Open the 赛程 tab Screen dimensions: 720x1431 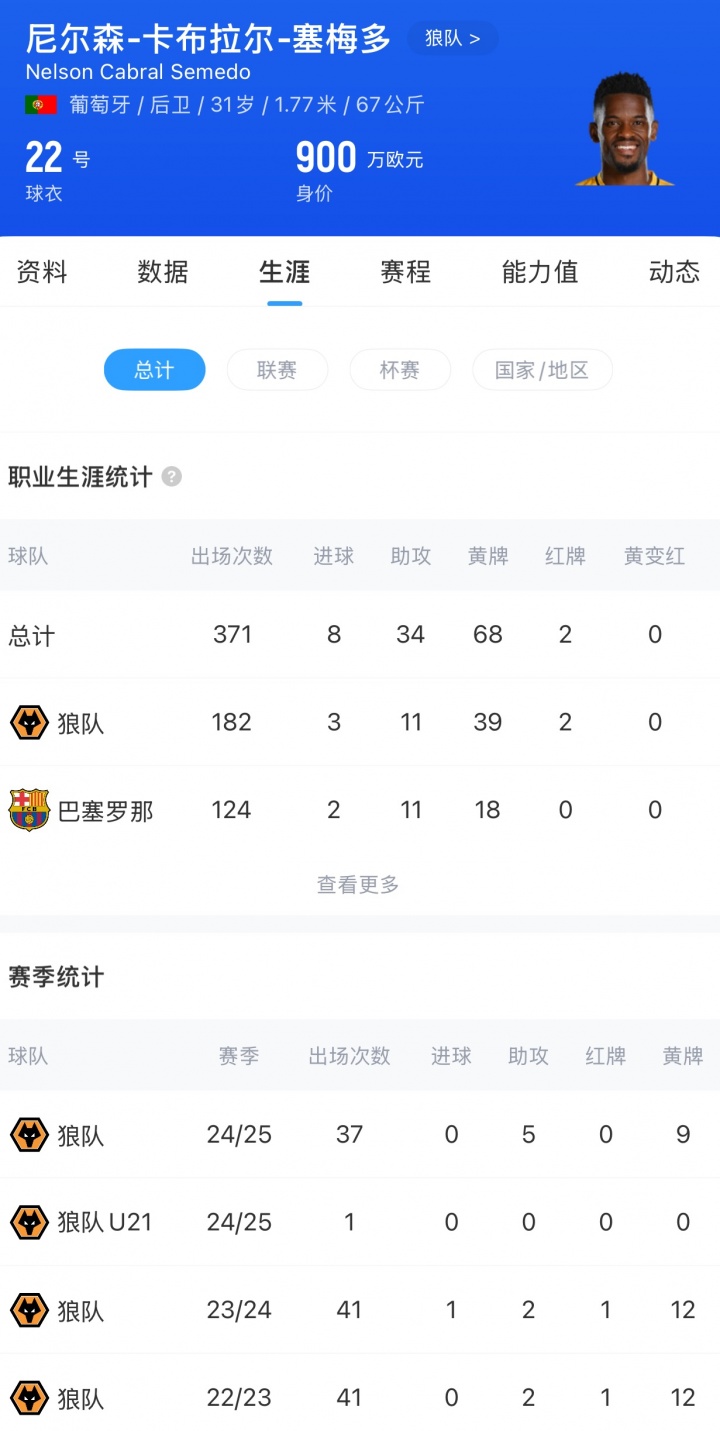(x=405, y=272)
